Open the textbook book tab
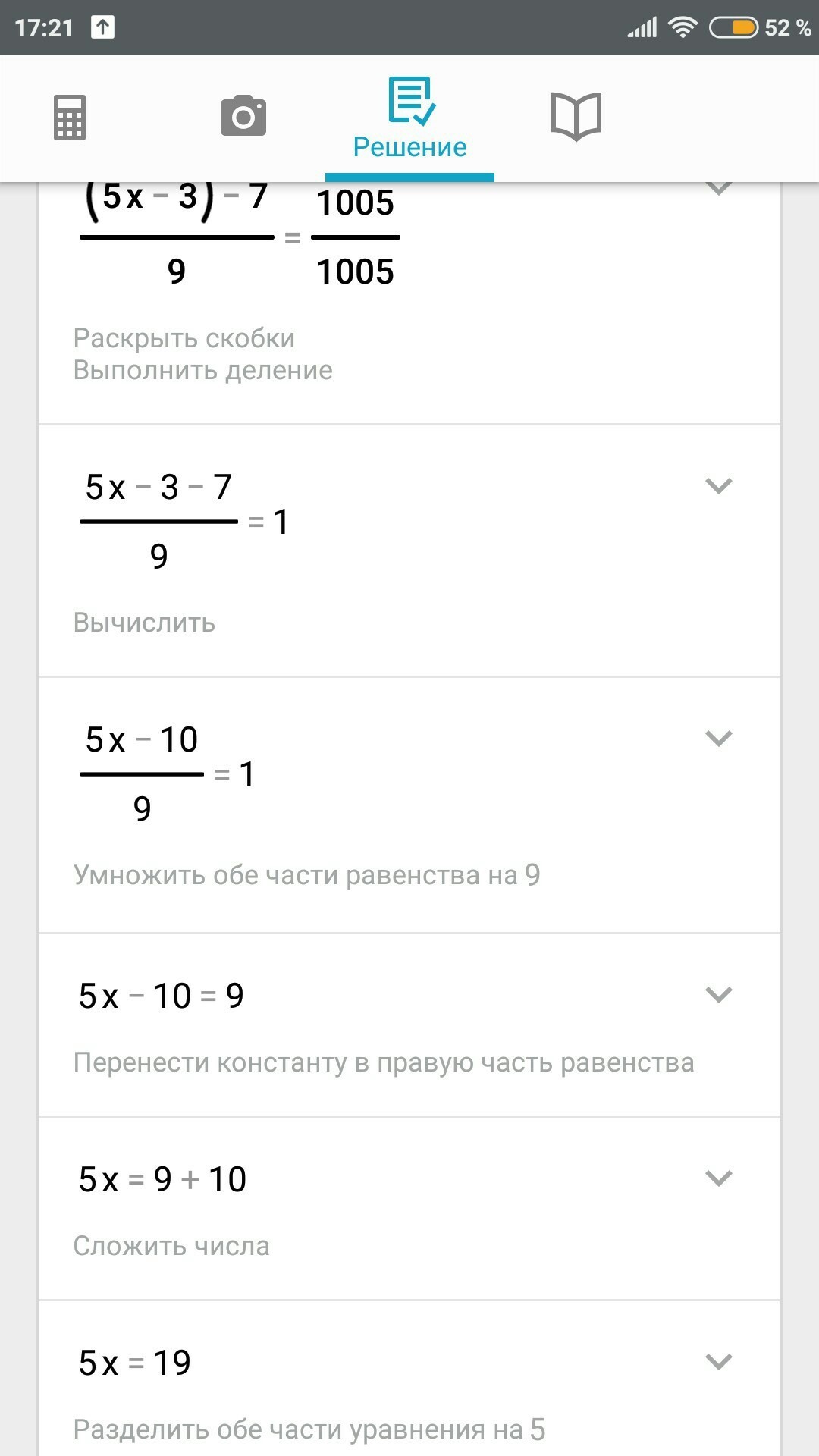The height and width of the screenshot is (1456, 819). point(576,116)
